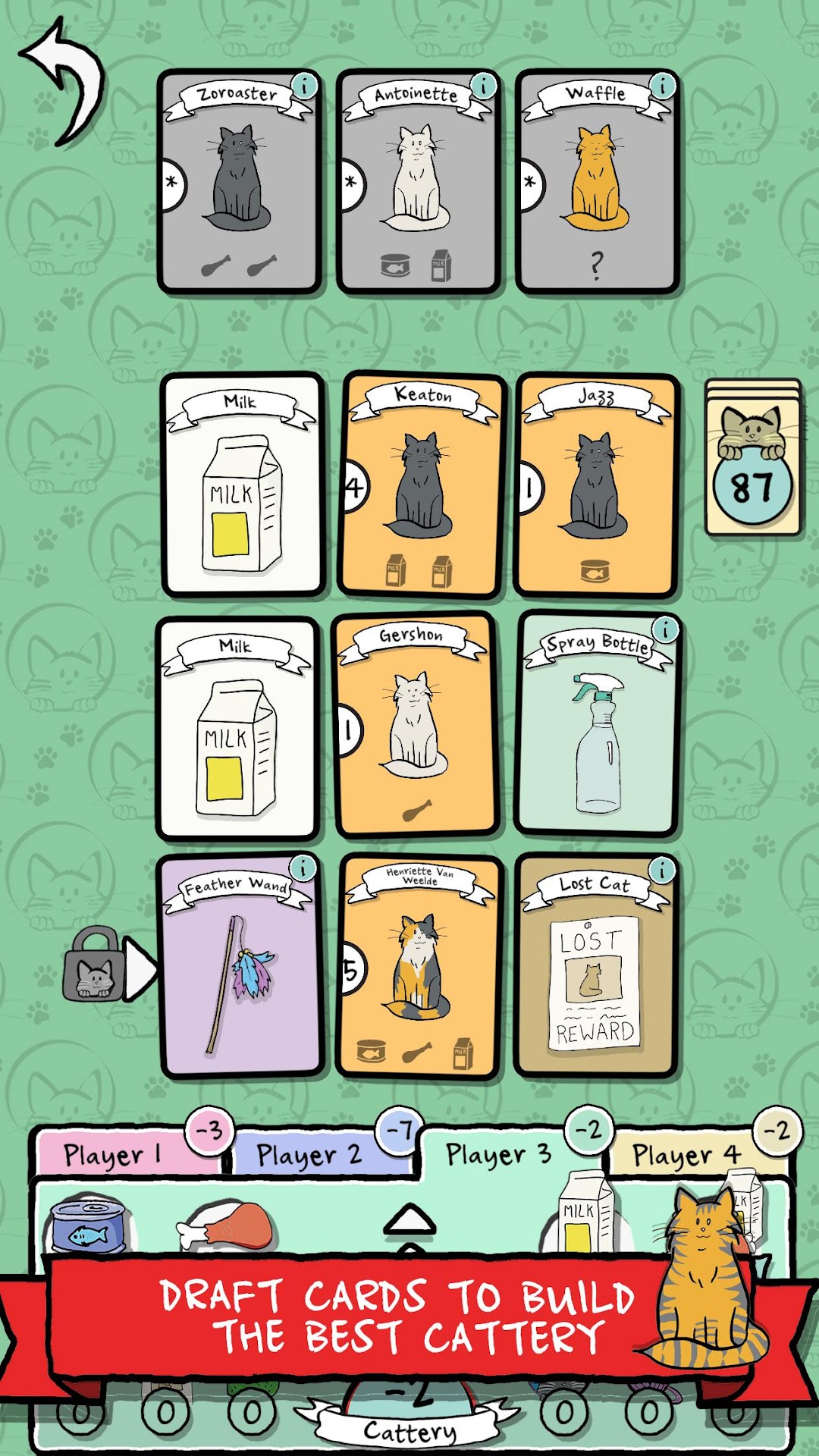Pick the Milk card beside Keaton
Screen dimensions: 819x1456
coord(243,485)
